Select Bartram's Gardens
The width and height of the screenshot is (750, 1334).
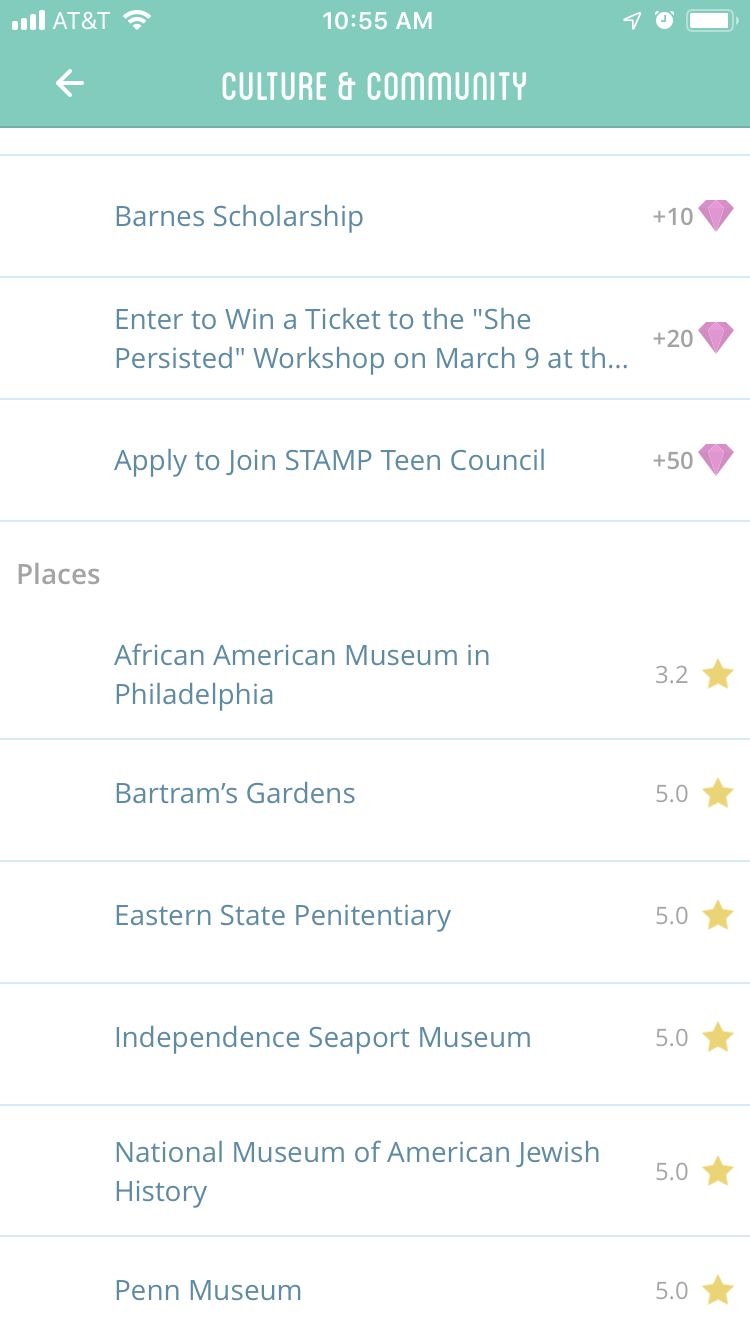click(375, 800)
